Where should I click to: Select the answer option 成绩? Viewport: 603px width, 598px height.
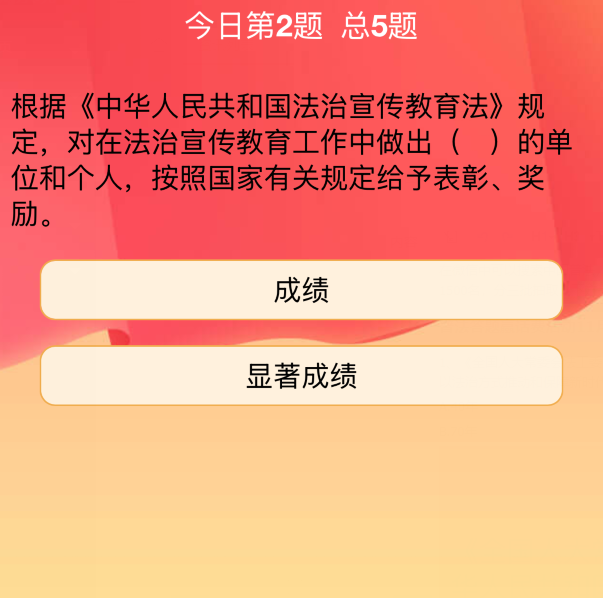coord(301,290)
